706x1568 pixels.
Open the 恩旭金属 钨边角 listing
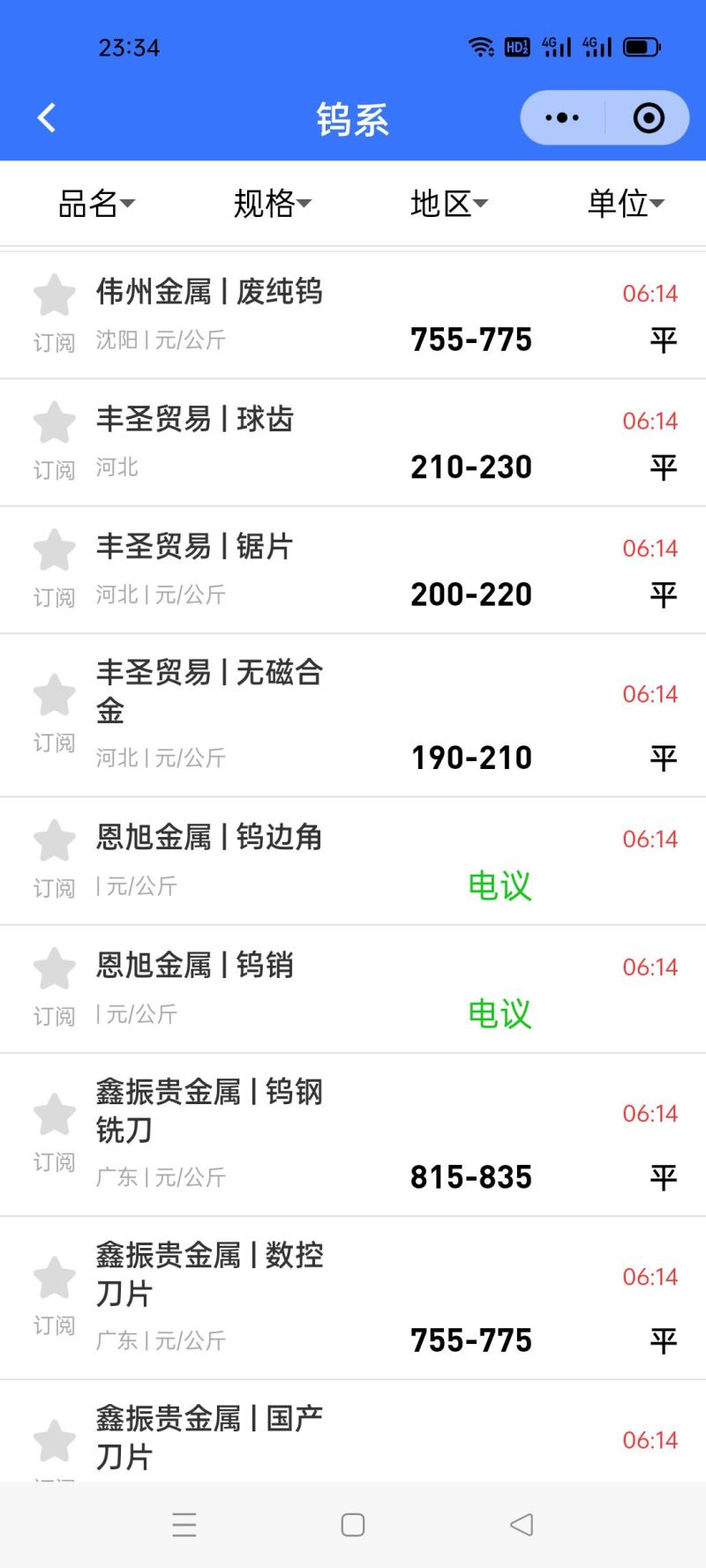point(353,860)
